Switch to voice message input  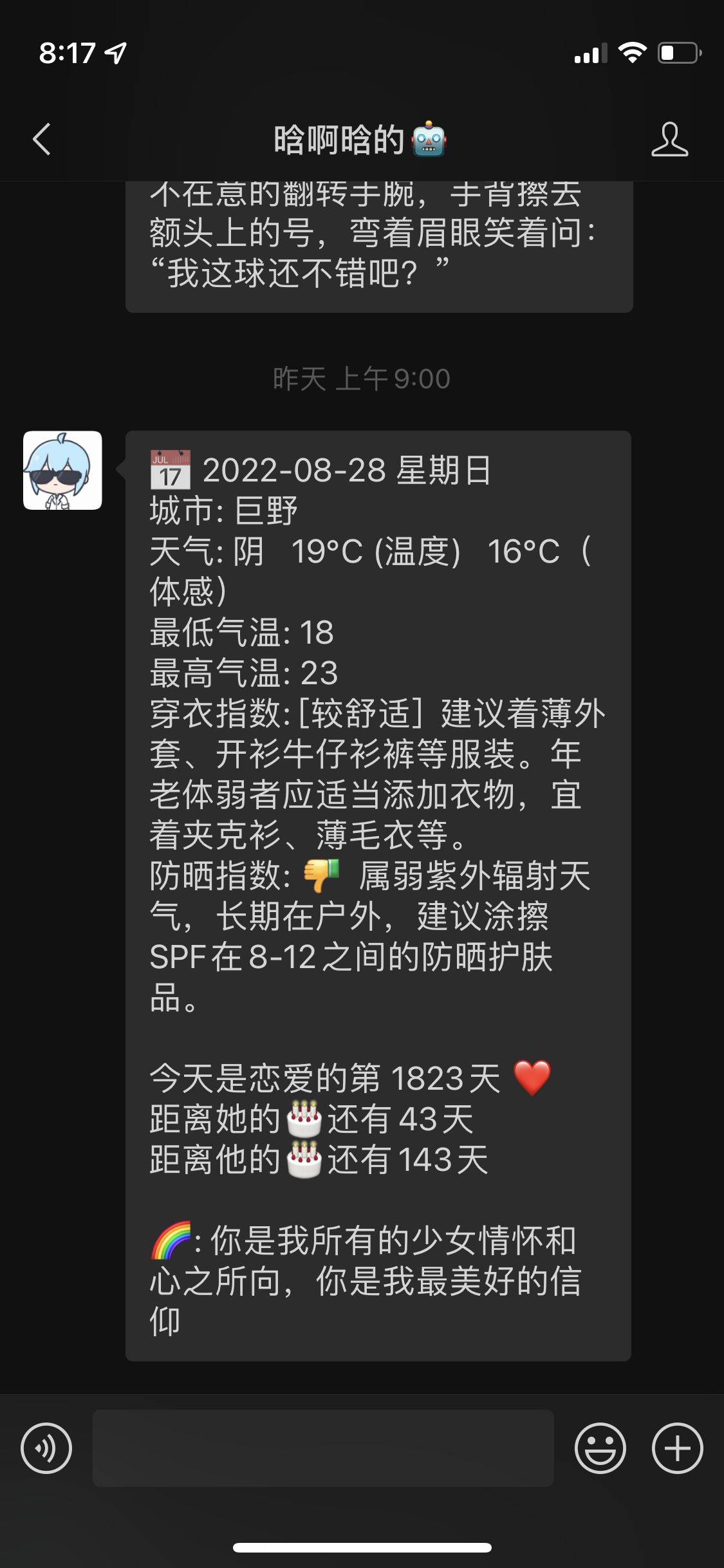click(x=46, y=1448)
